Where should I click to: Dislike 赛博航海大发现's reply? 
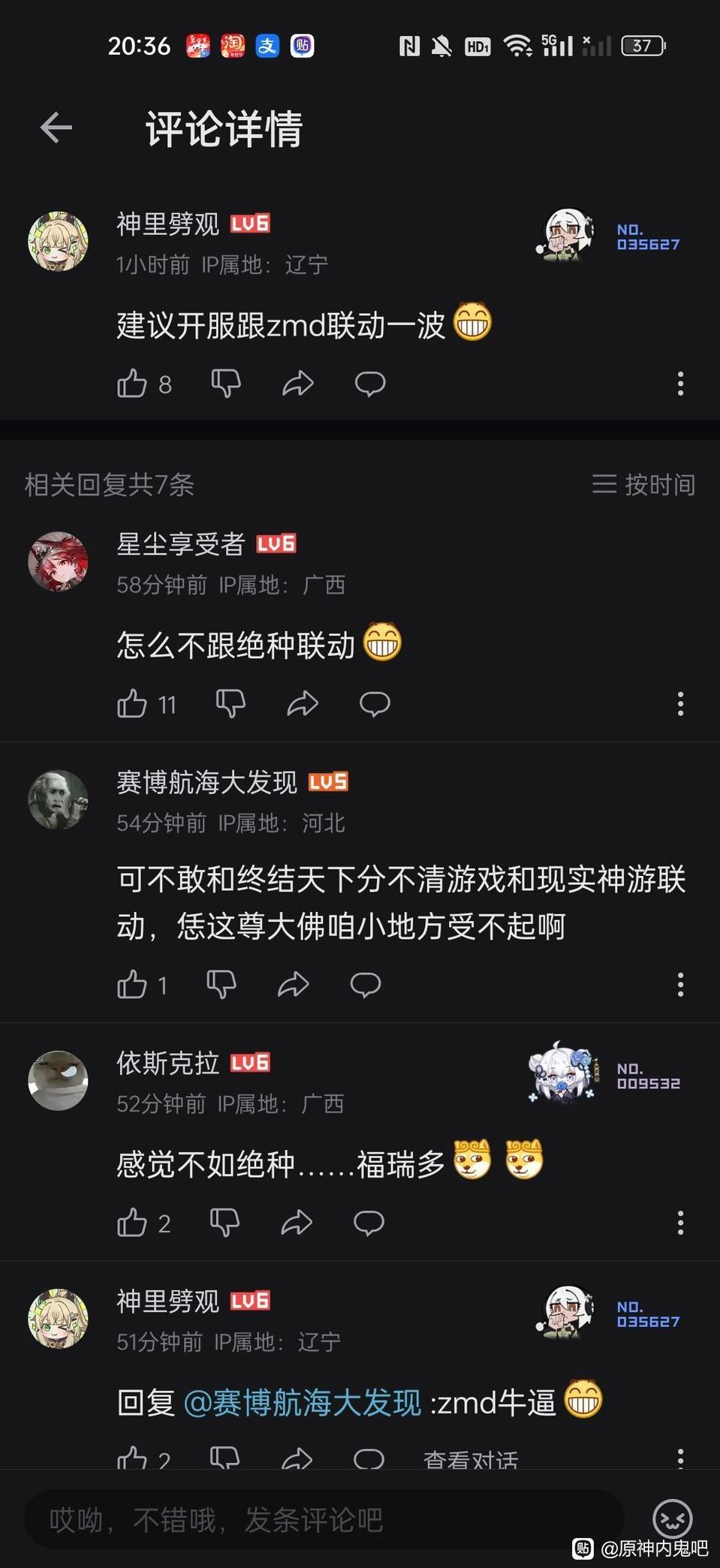221,984
